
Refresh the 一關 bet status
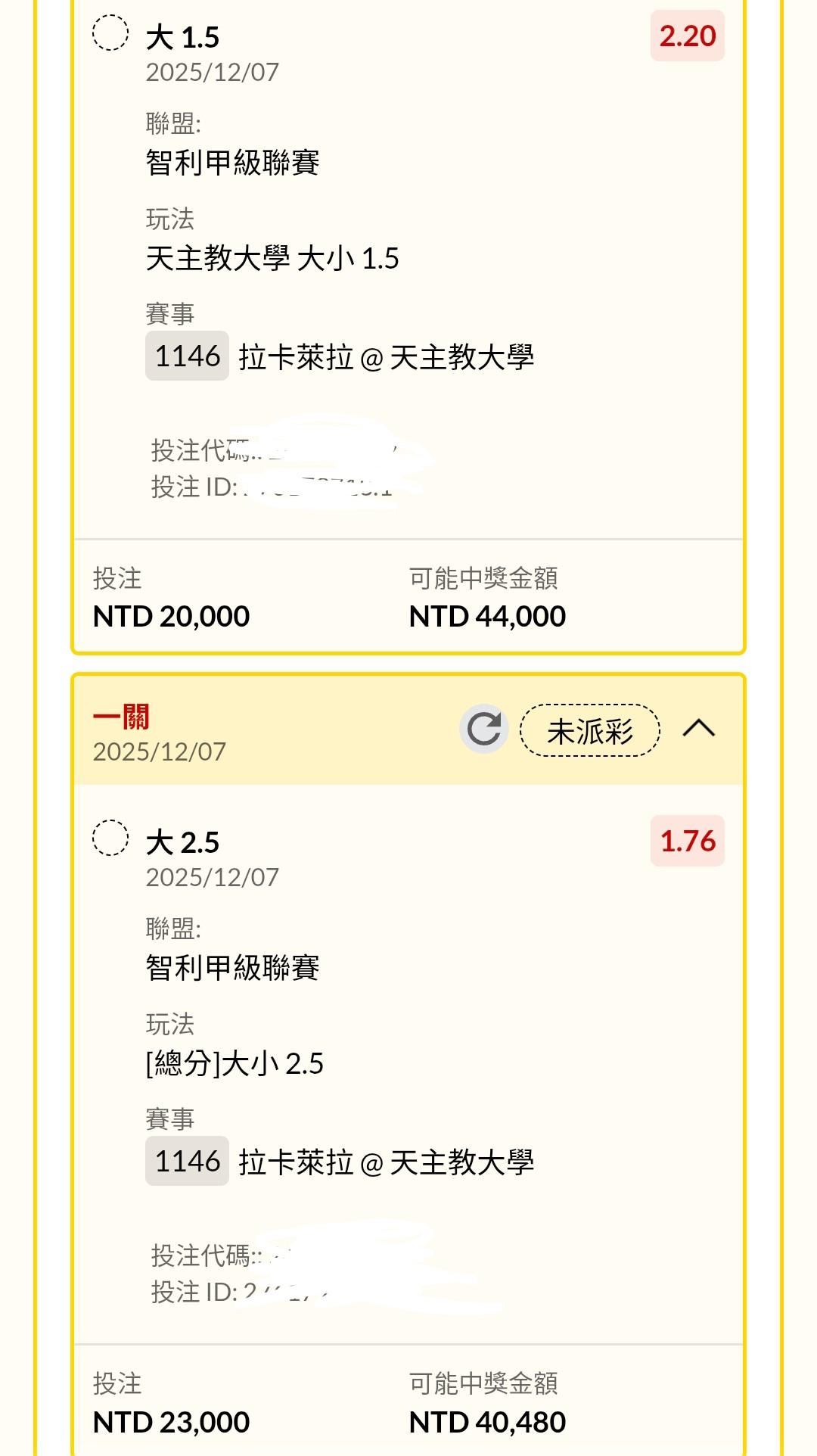click(483, 730)
